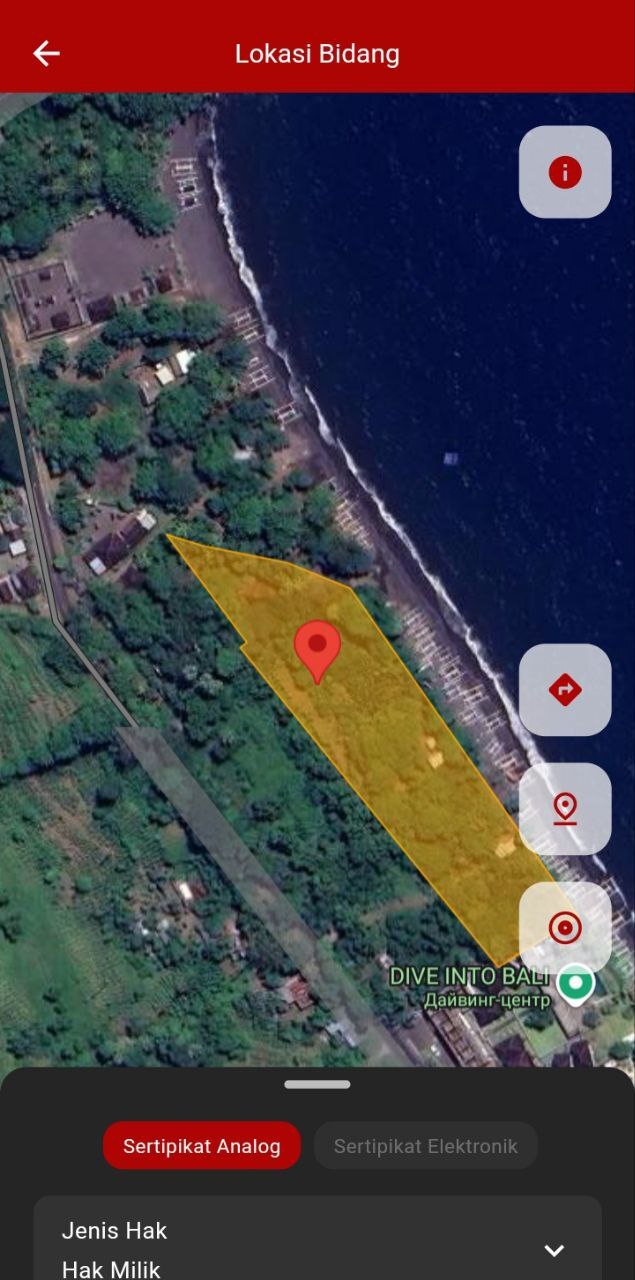This screenshot has width=635, height=1280.
Task: Select the Sertipikat Analog tab
Action: tap(202, 1146)
